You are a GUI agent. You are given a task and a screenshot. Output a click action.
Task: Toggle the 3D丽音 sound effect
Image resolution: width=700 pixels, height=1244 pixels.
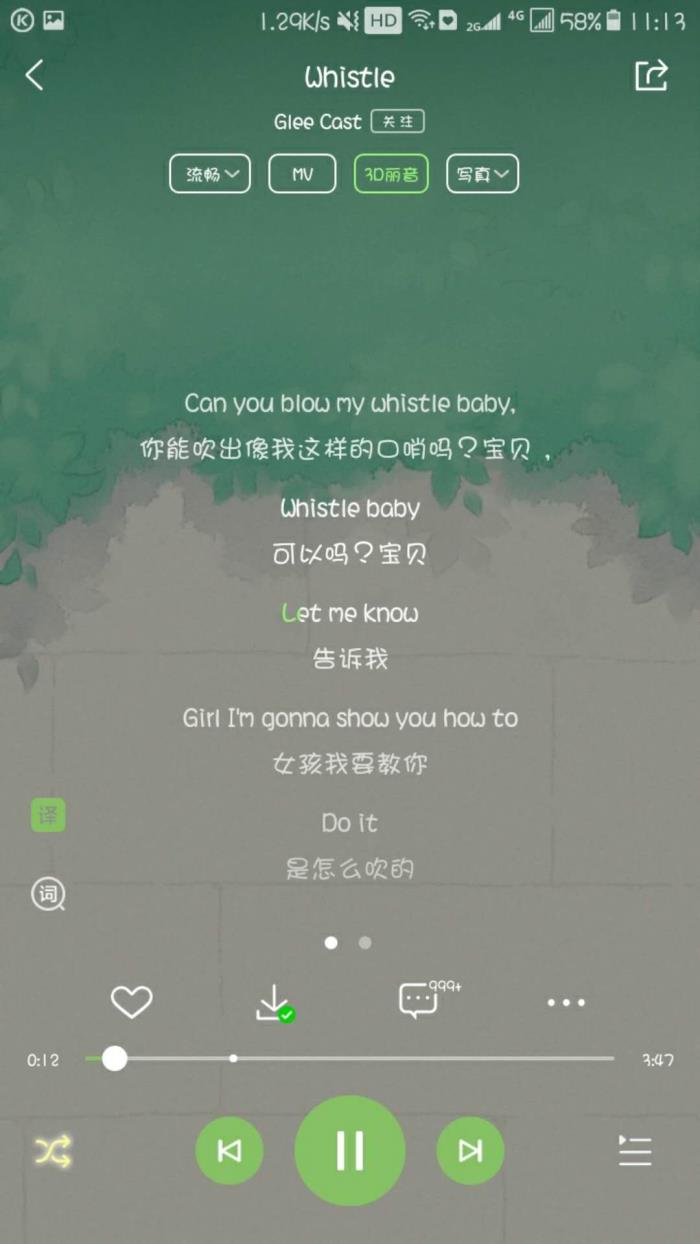pyautogui.click(x=391, y=174)
